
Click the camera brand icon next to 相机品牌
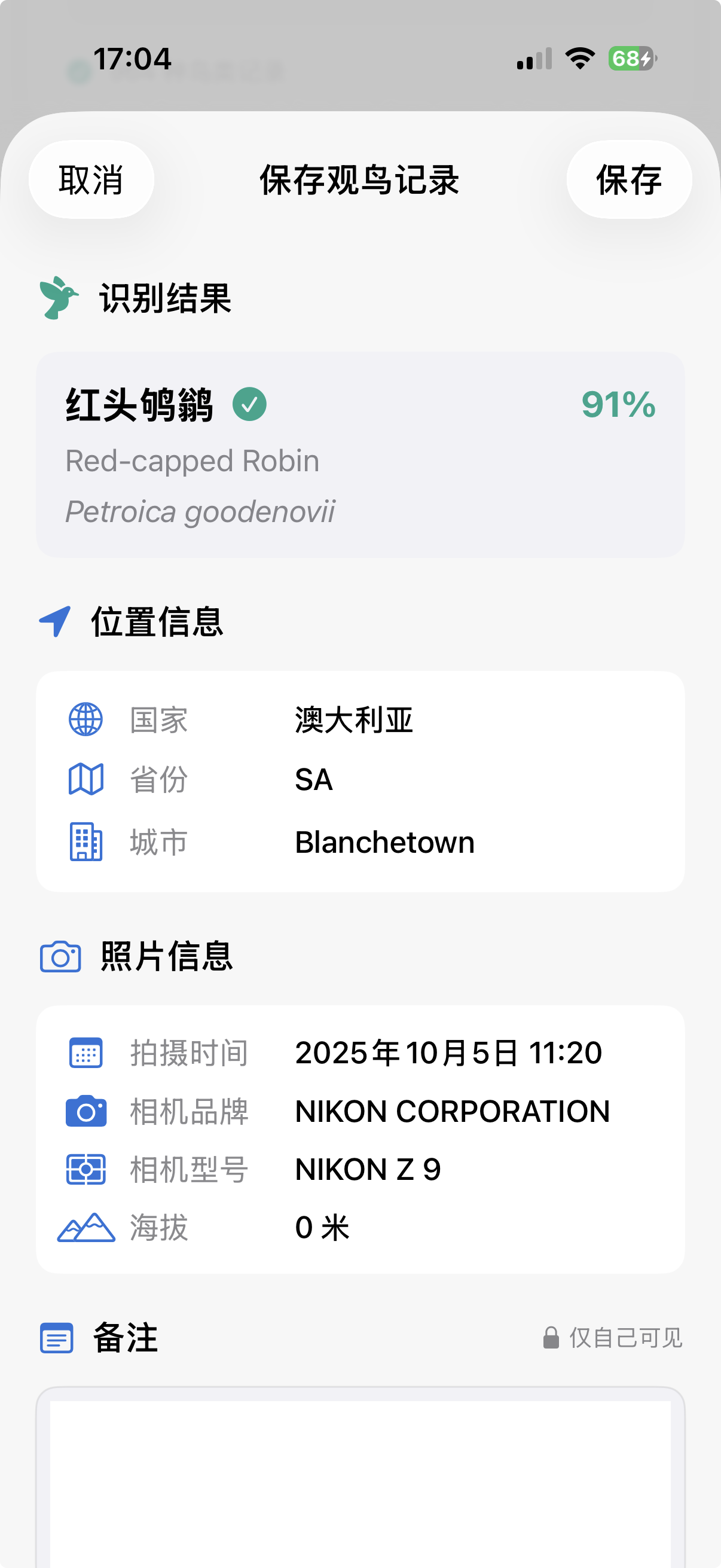[87, 1110]
